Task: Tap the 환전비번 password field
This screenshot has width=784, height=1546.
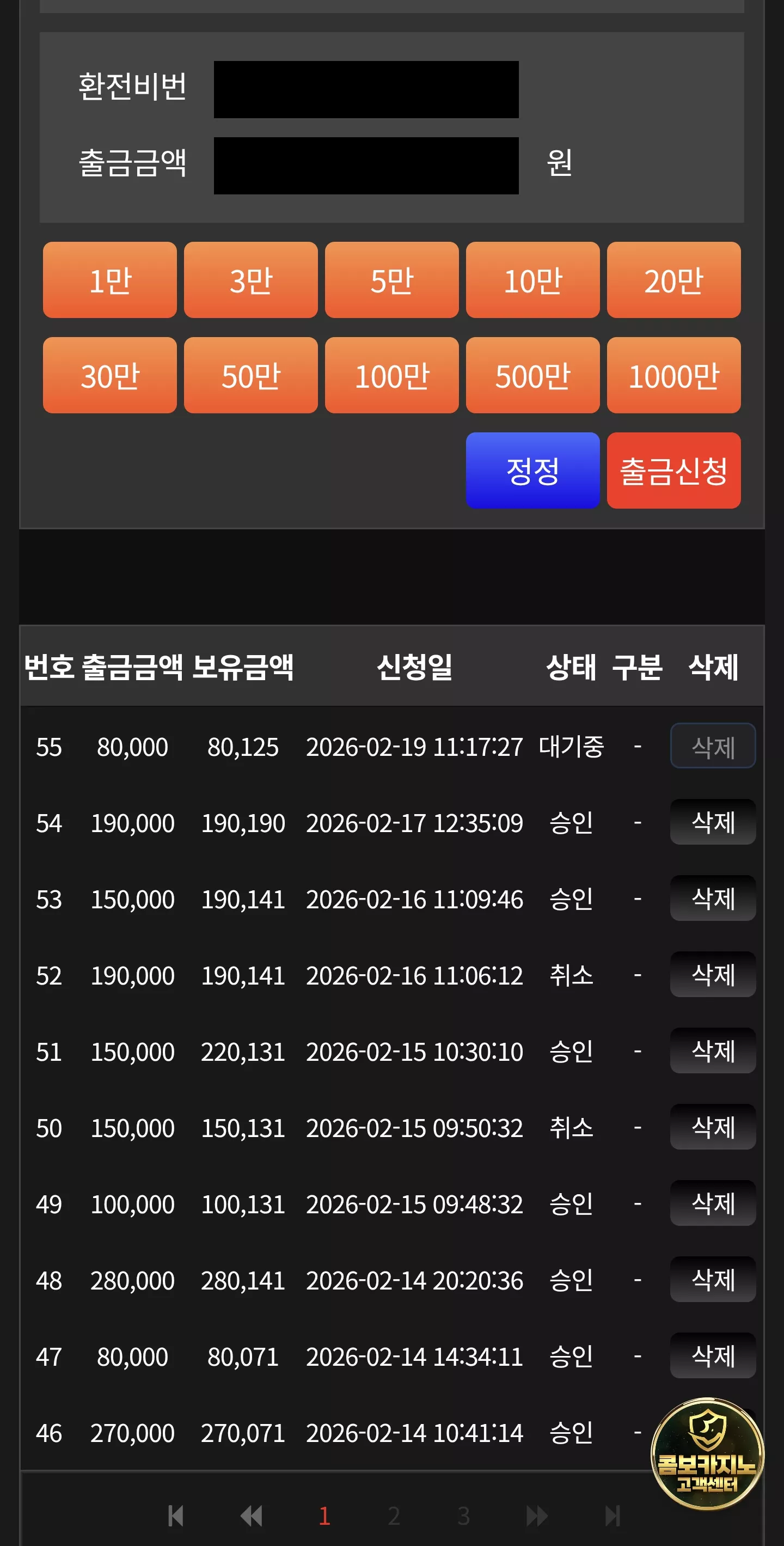Action: tap(366, 89)
